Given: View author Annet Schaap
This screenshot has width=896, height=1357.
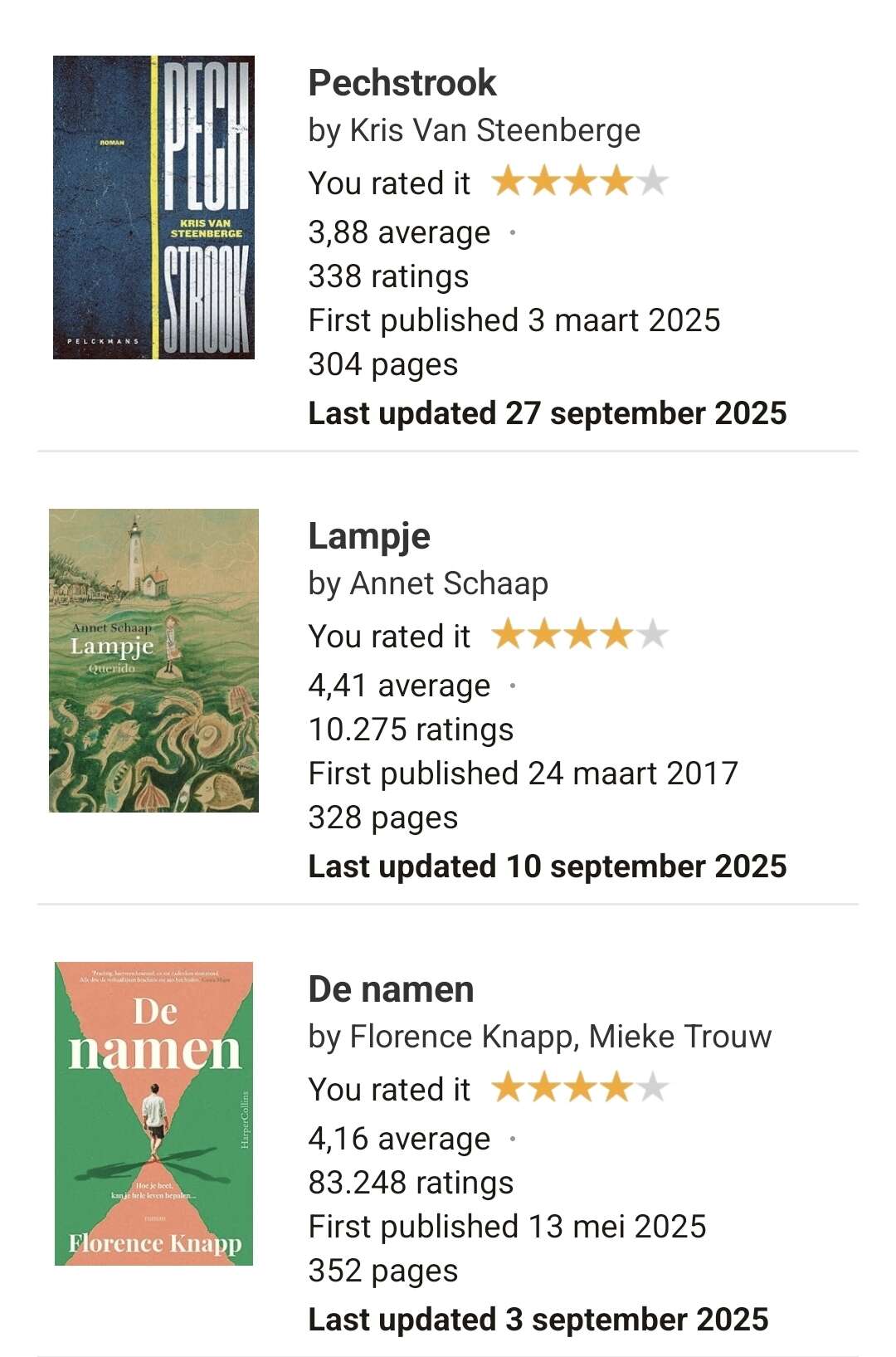Looking at the screenshot, I should tap(448, 583).
